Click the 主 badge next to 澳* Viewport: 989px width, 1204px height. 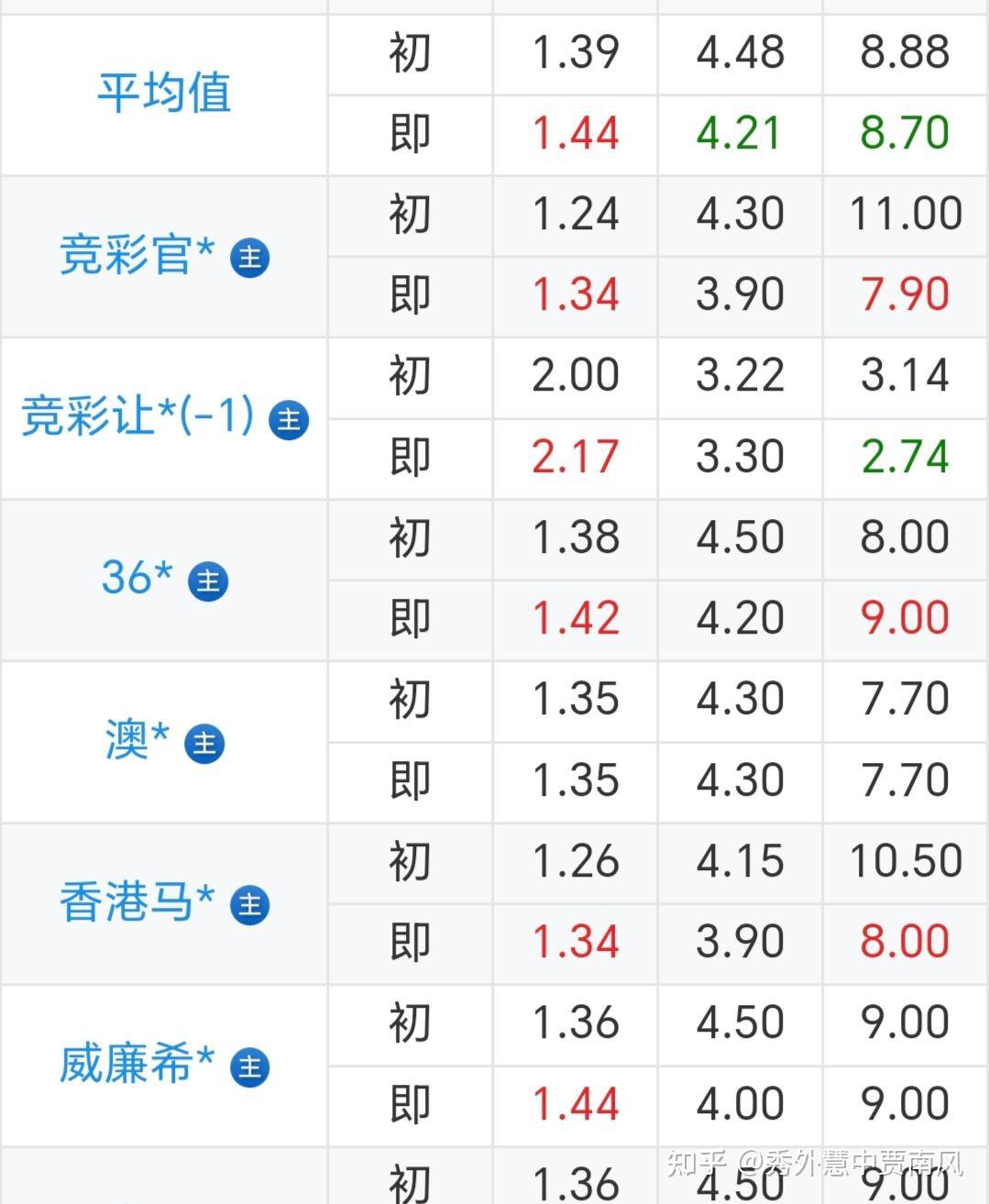[x=203, y=743]
